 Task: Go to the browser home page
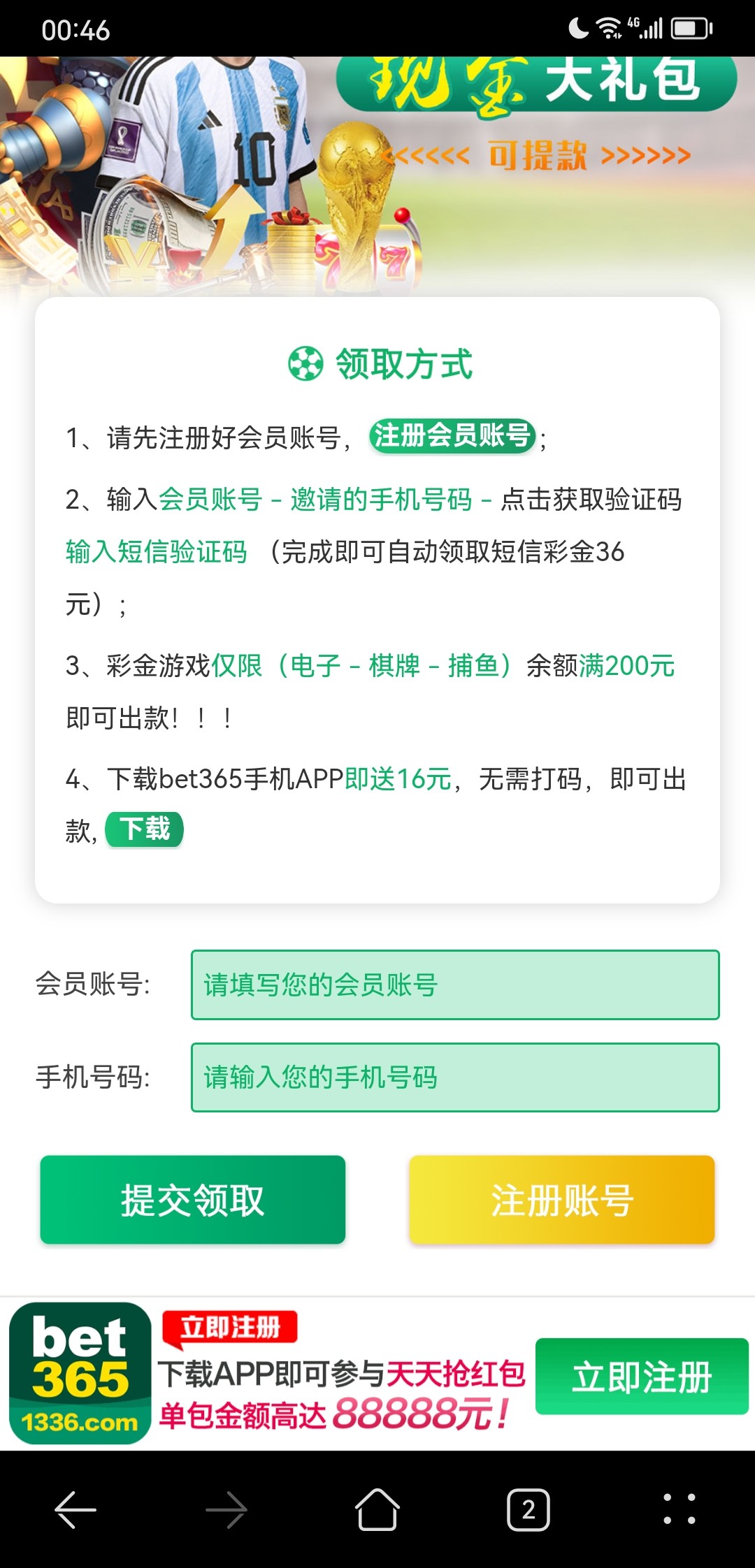pyautogui.click(x=377, y=1509)
